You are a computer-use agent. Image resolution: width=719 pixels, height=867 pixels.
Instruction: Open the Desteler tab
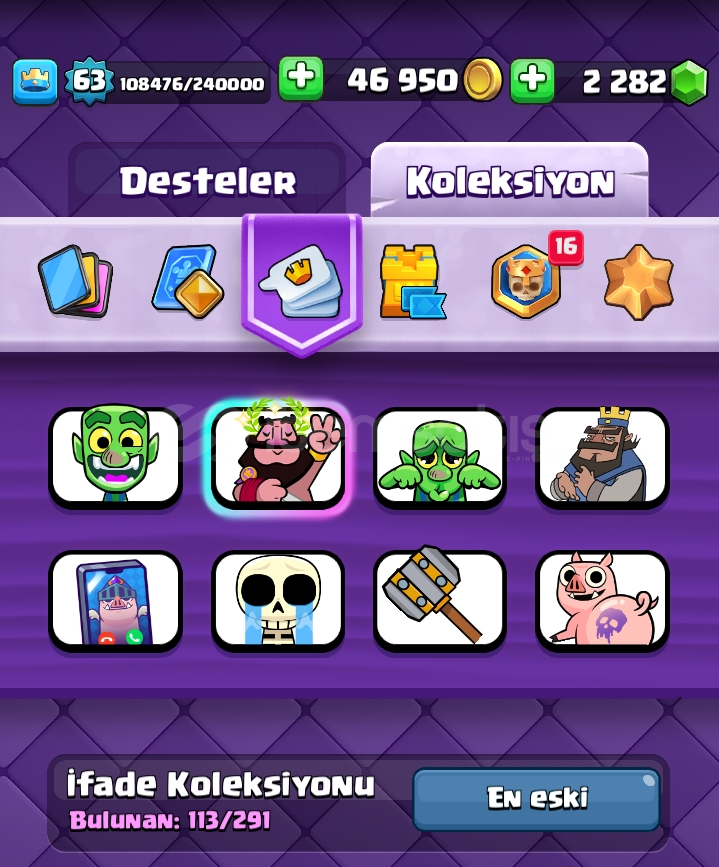pyautogui.click(x=207, y=181)
